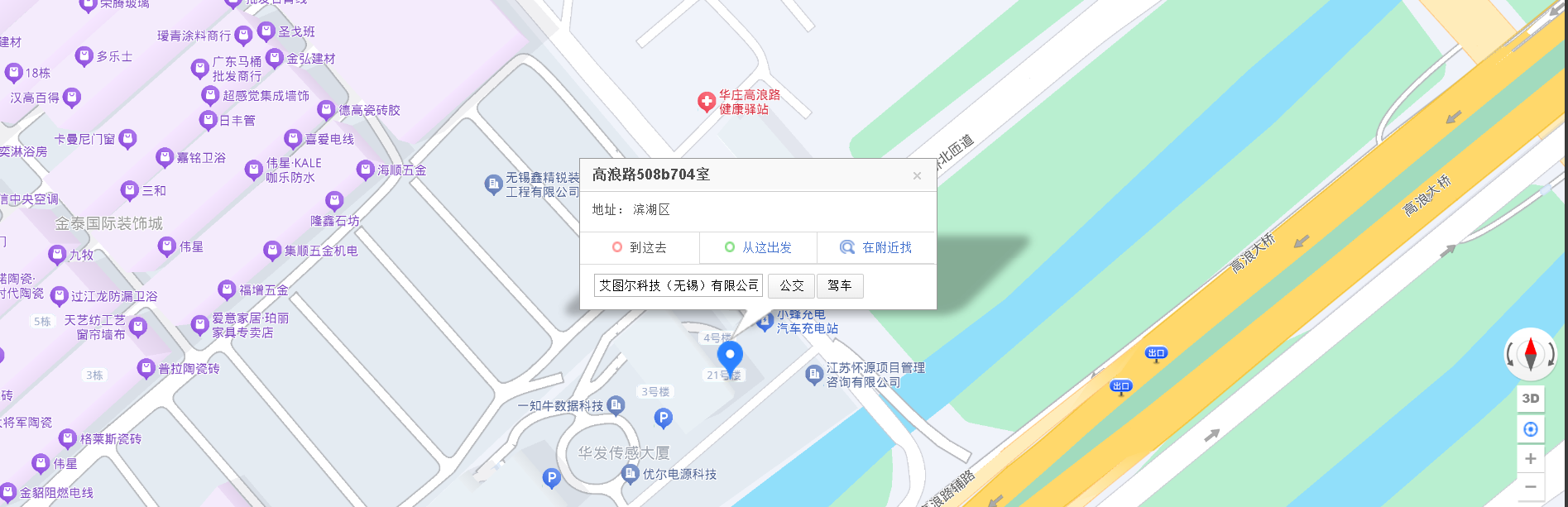Toggle the 3D map view
1568x507 pixels.
point(1531,398)
